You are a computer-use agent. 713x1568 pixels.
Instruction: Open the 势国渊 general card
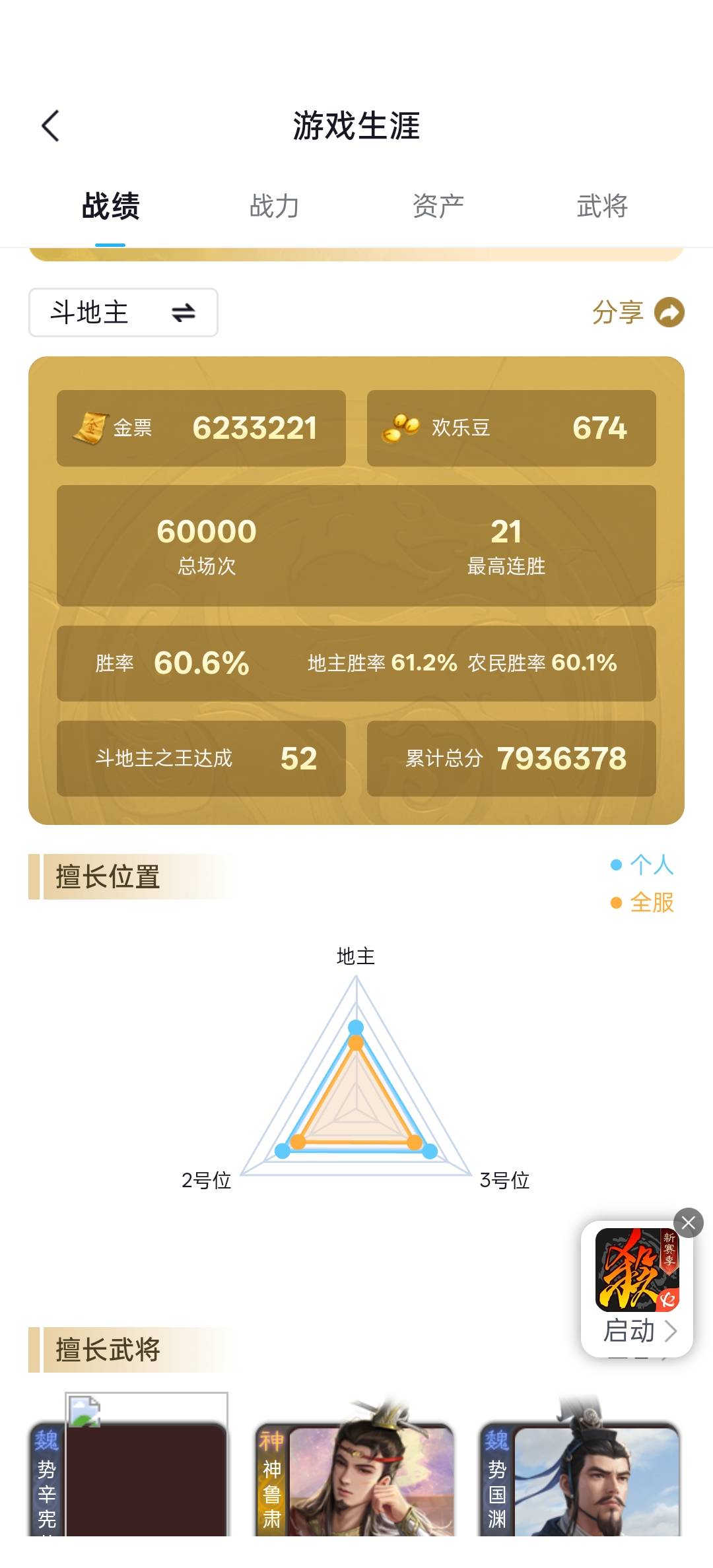pos(580,1478)
